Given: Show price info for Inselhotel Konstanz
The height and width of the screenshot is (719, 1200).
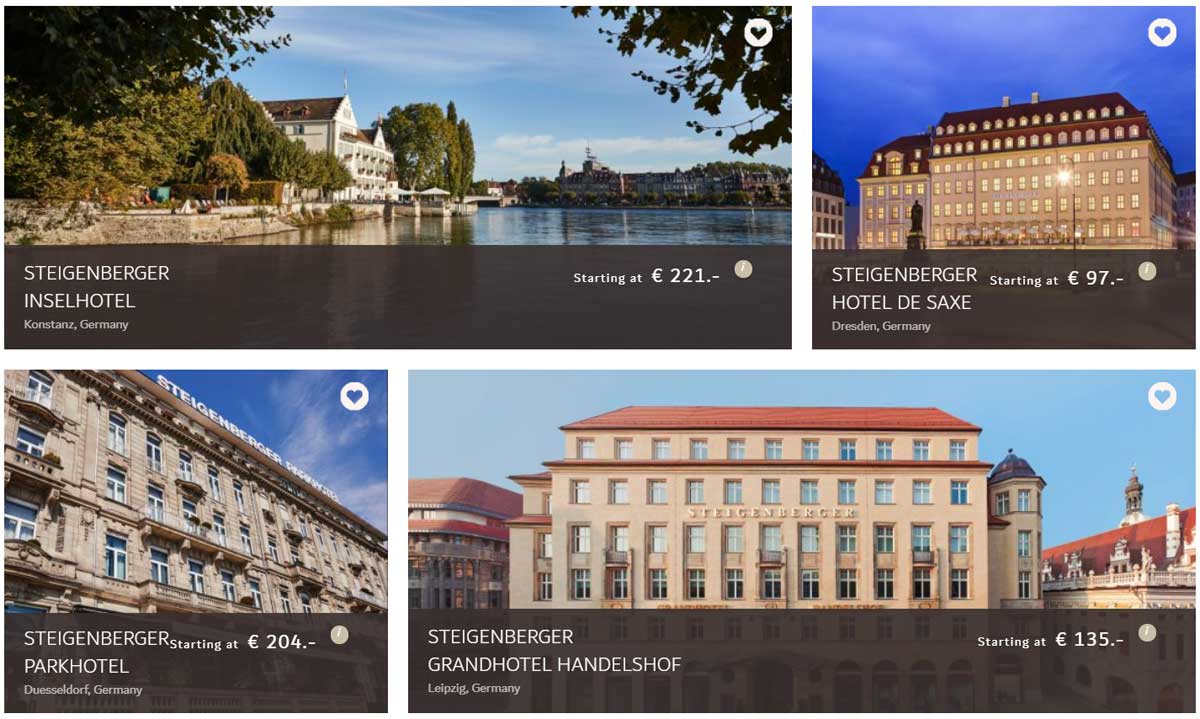Looking at the screenshot, I should click(x=743, y=268).
